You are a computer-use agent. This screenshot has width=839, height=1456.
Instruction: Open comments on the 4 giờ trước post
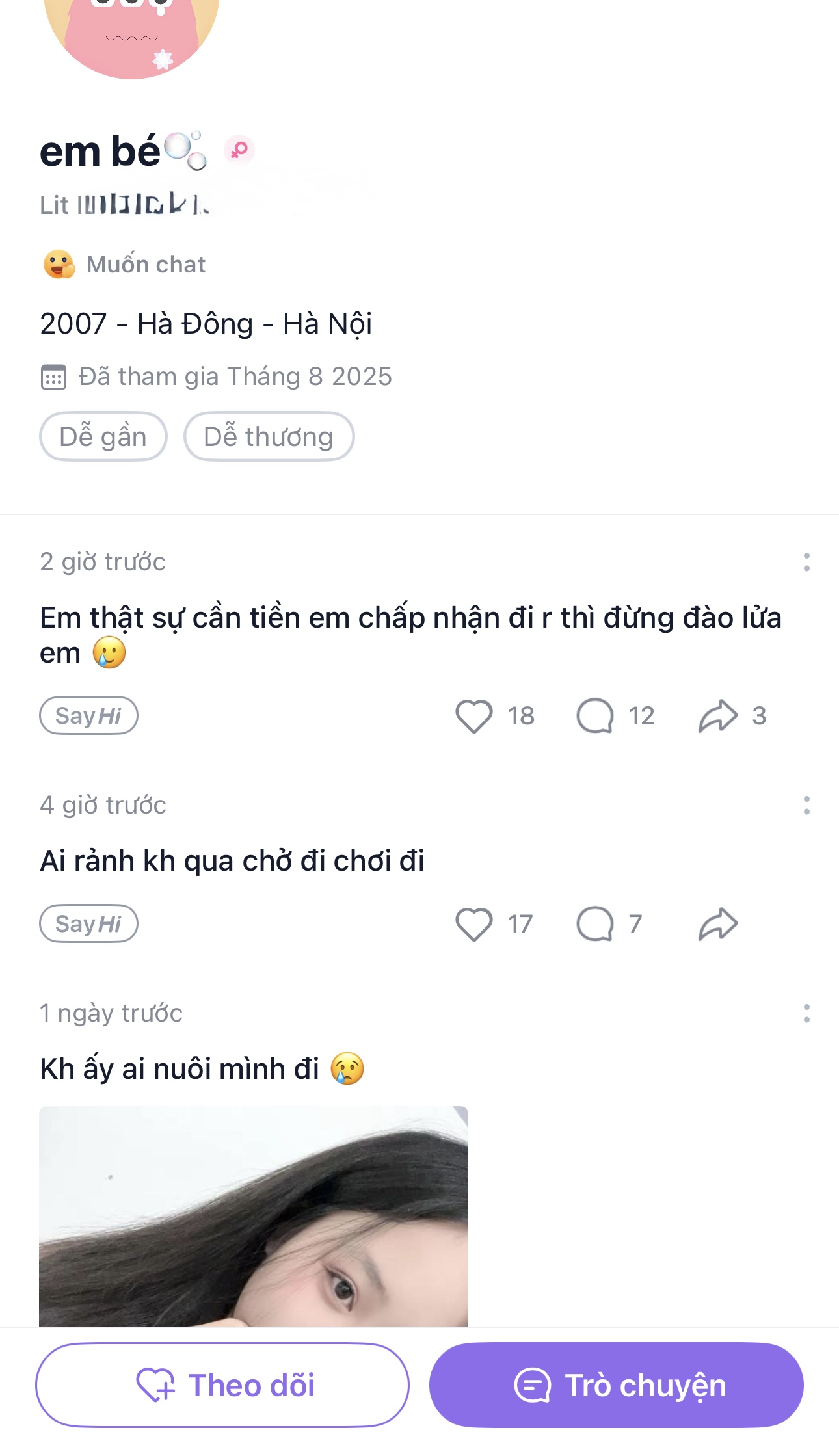coord(595,923)
